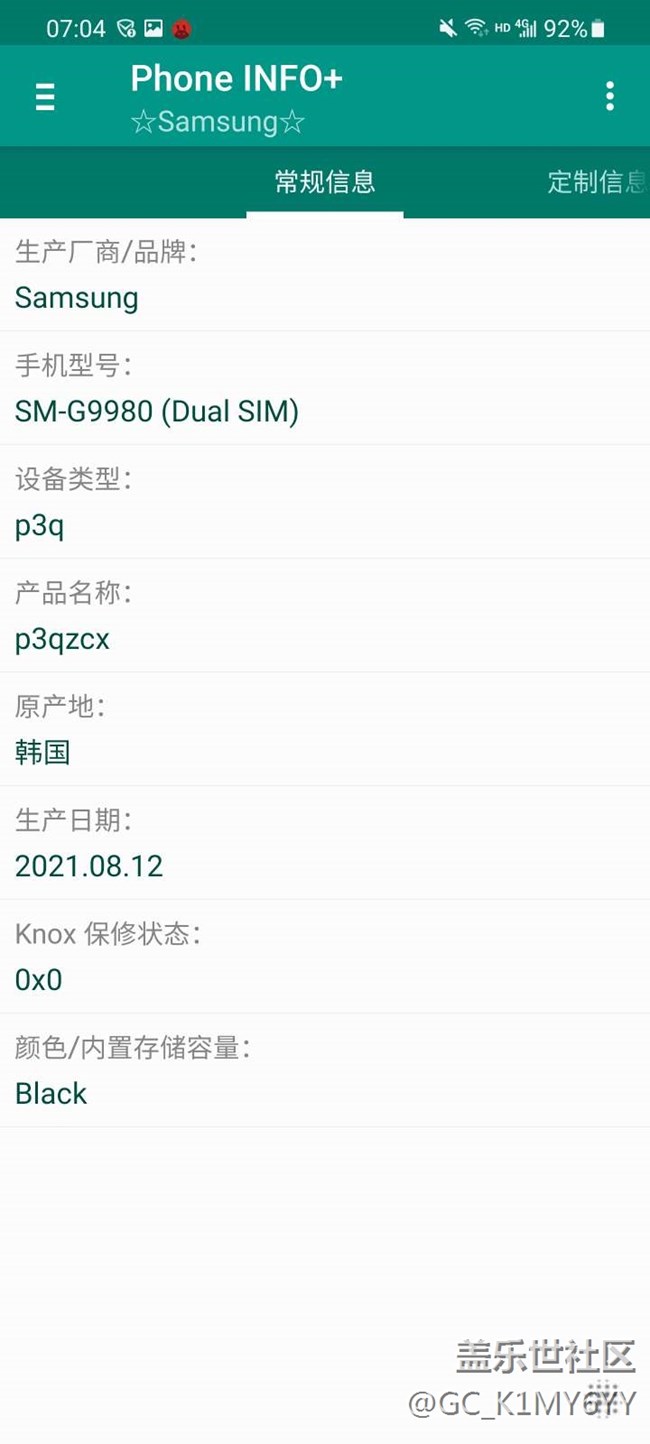The width and height of the screenshot is (650, 1444).
Task: Open the three-dot overflow menu
Action: point(609,97)
